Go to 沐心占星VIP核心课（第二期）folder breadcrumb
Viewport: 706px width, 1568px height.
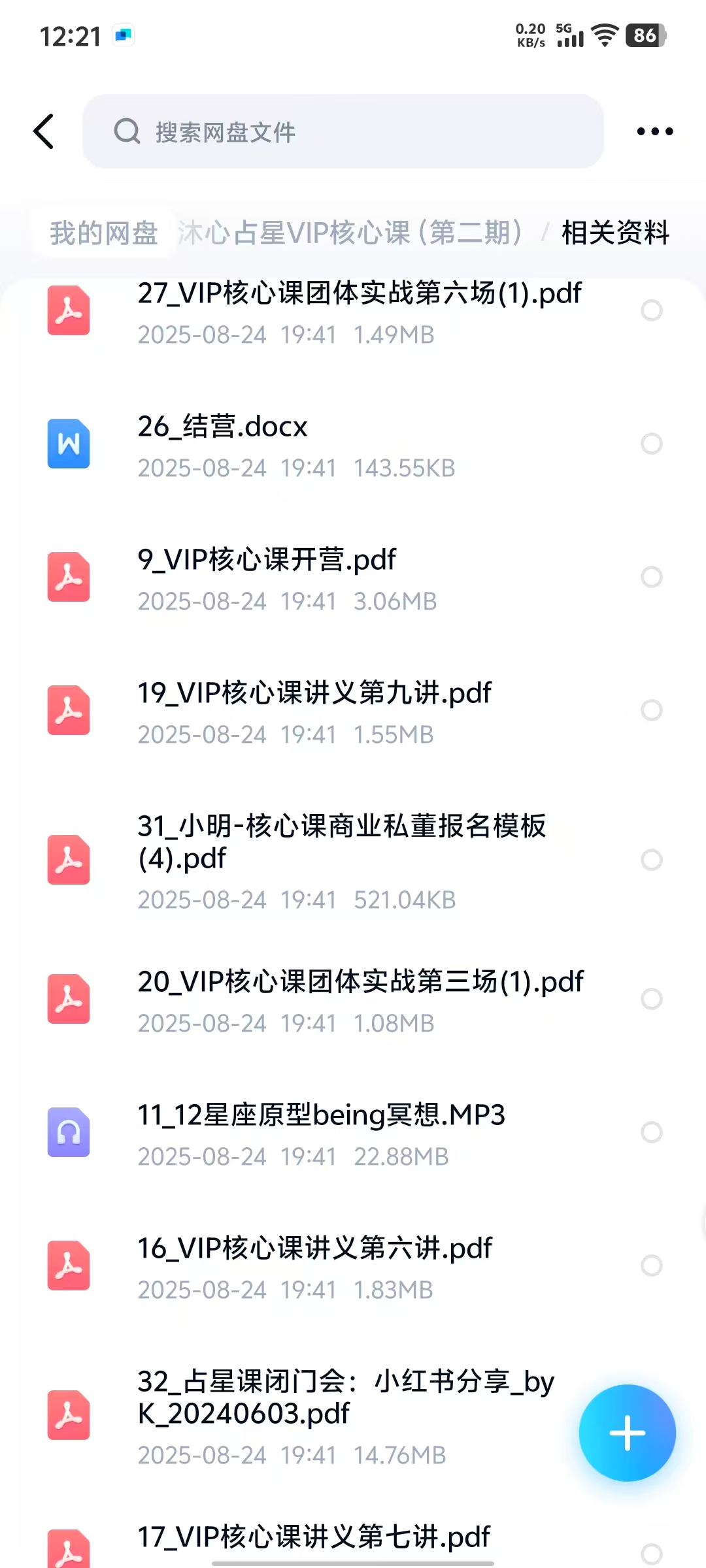[x=349, y=233]
